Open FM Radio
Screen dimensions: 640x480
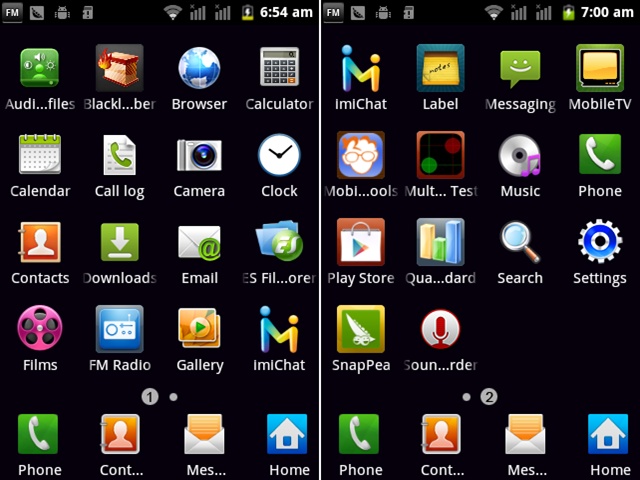point(119,330)
